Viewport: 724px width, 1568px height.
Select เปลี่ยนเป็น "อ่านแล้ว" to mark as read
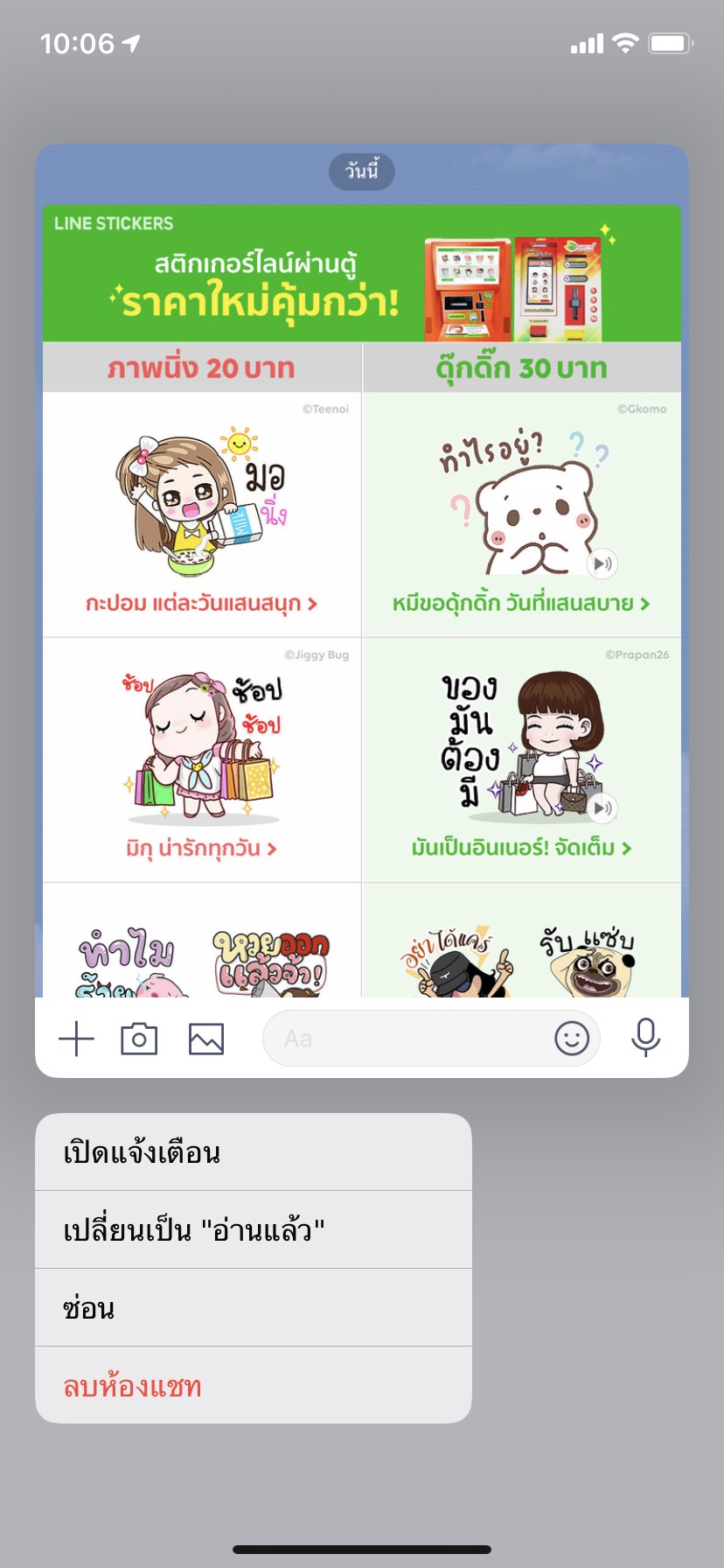[x=252, y=1230]
